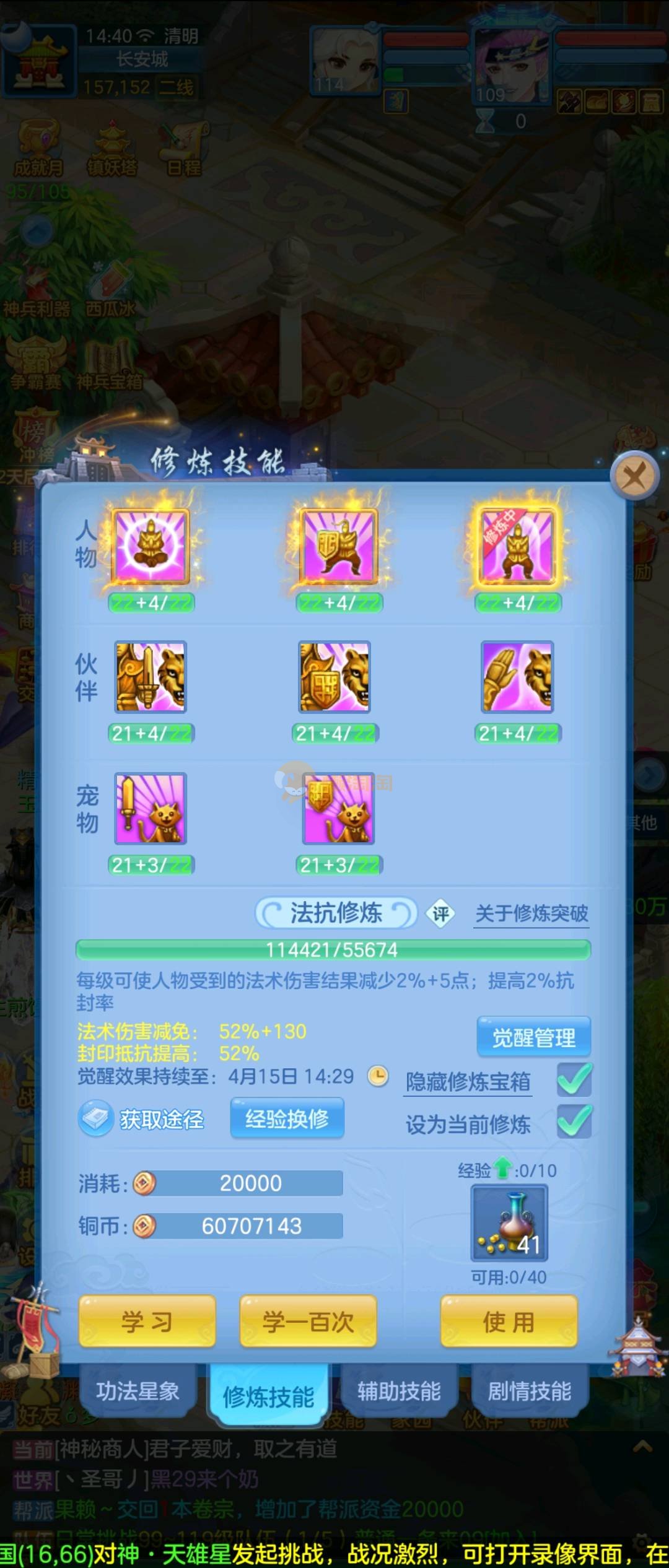The height and width of the screenshot is (1568, 669).
Task: Open the 评 review icon
Action: [440, 913]
